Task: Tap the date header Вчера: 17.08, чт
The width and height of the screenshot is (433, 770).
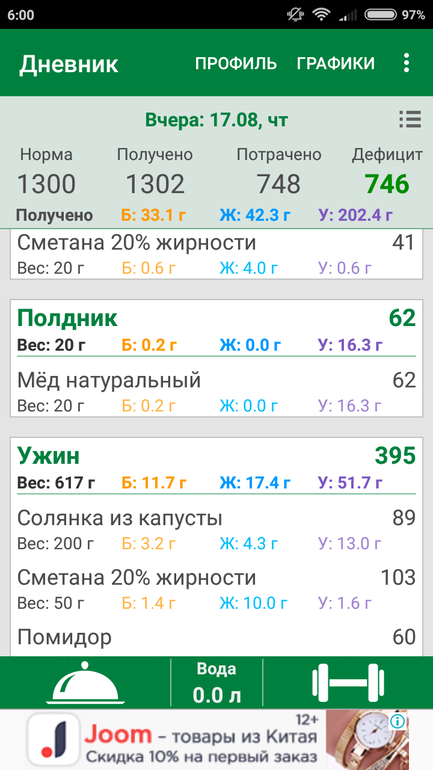Action: point(216,119)
